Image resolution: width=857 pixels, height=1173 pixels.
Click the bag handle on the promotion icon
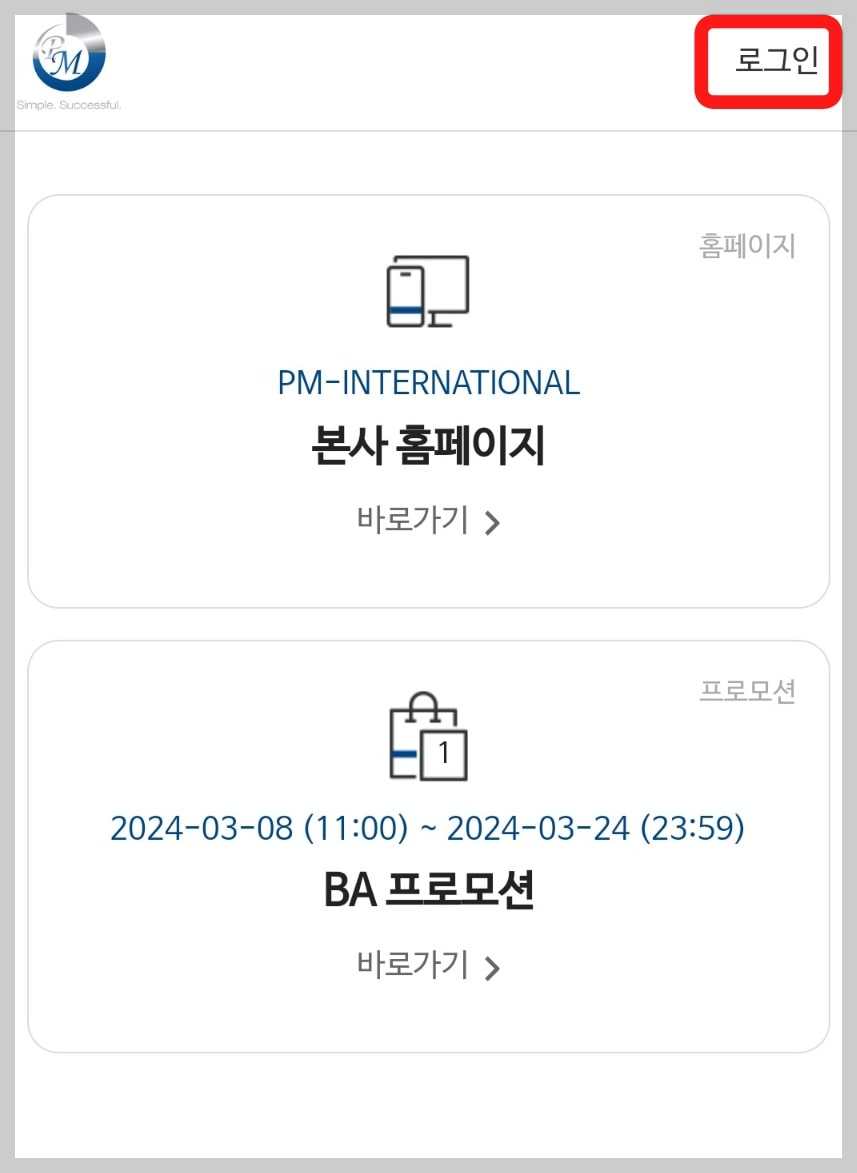pos(424,700)
